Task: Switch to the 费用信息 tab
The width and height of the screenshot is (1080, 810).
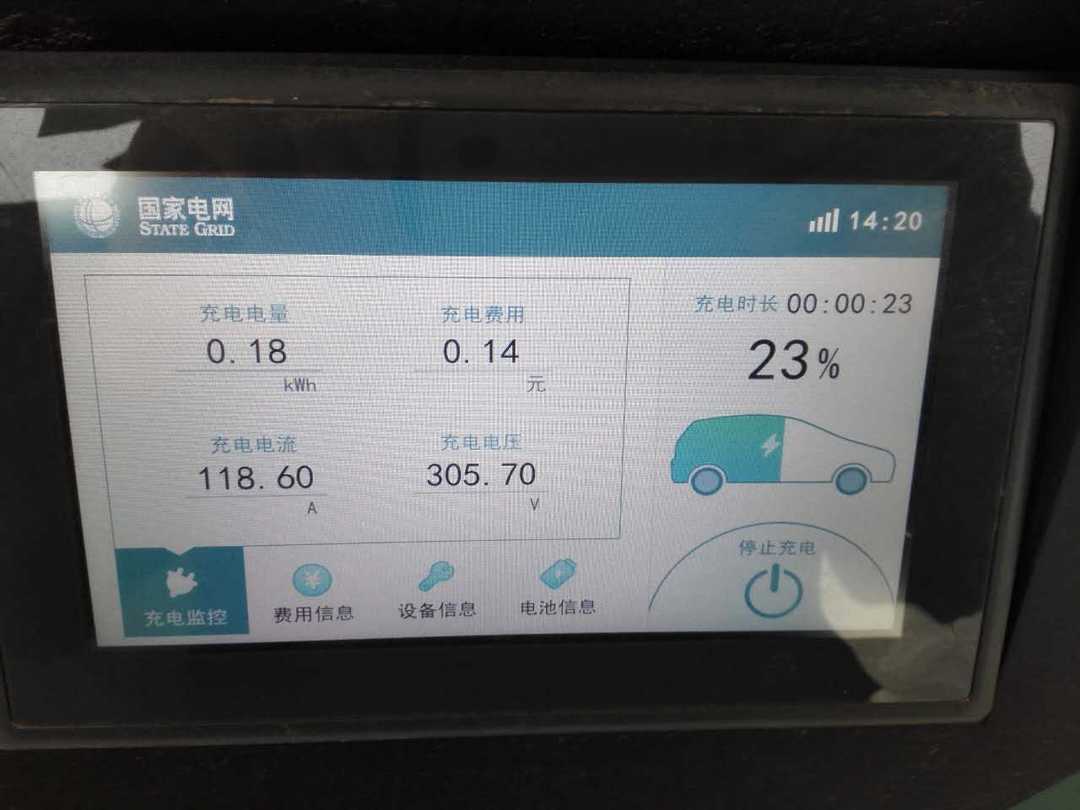Action: [x=313, y=593]
